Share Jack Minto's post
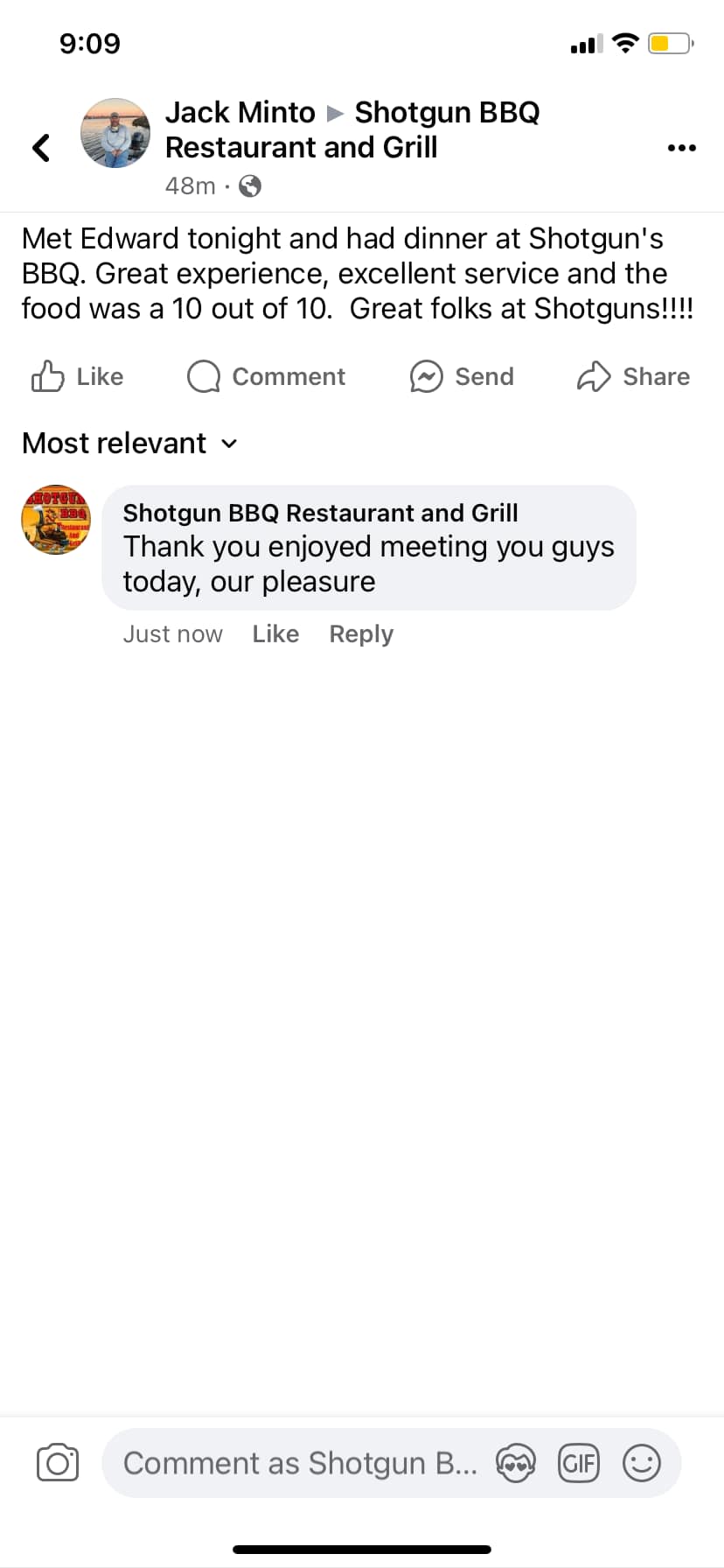The height and width of the screenshot is (1568, 724). 633,376
